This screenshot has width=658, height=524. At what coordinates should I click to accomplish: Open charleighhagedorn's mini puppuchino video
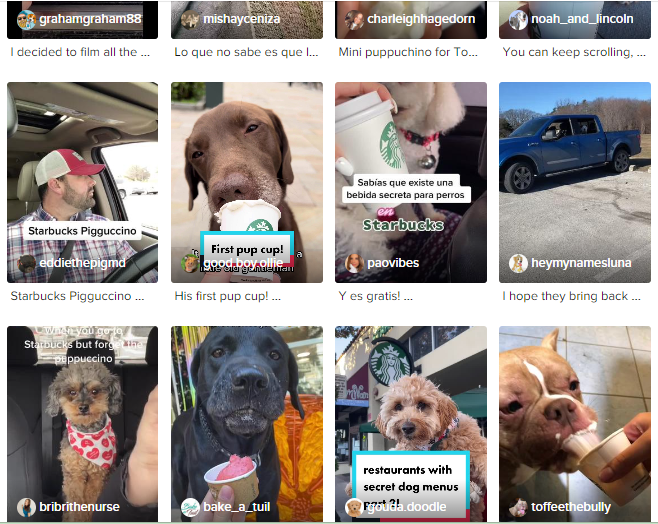point(410,18)
